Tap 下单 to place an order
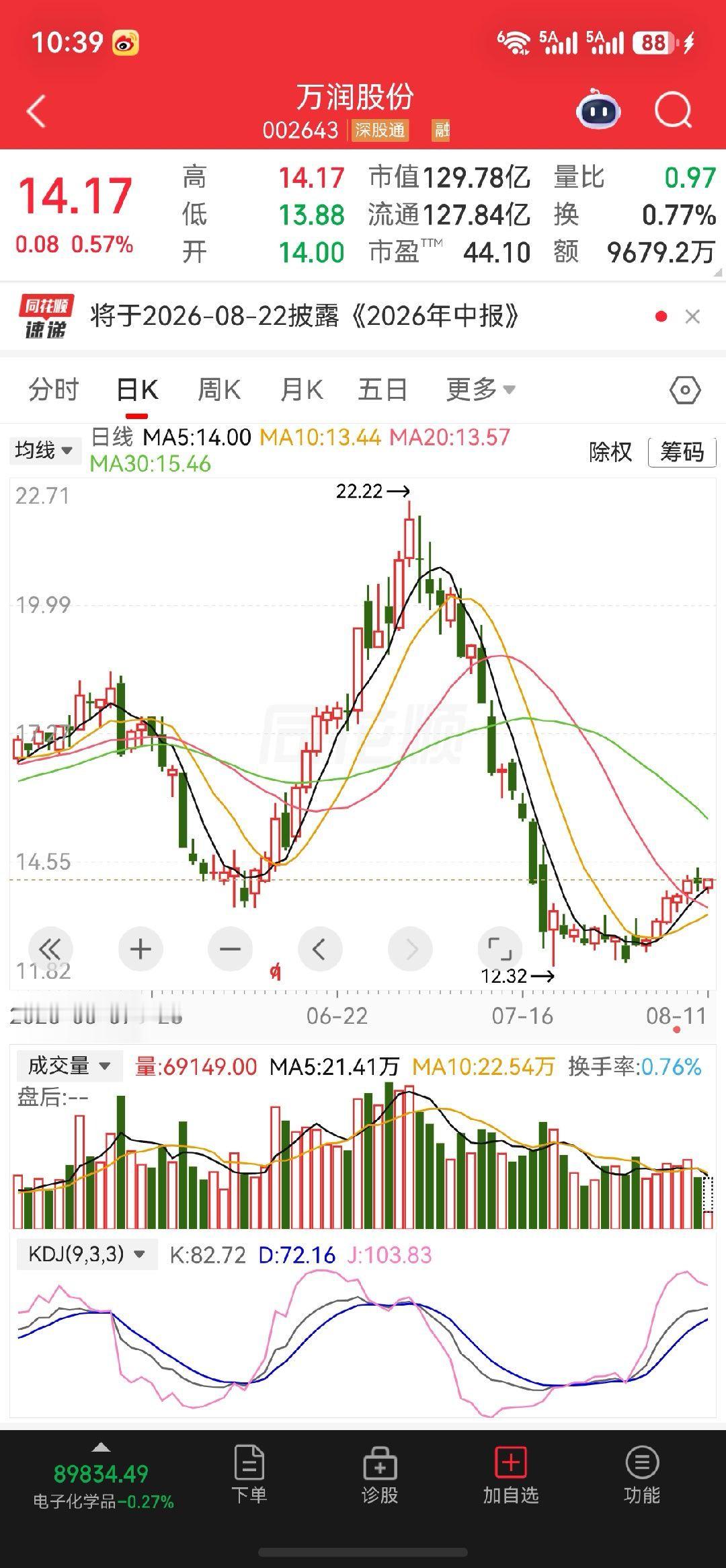Viewport: 726px width, 1568px height. pos(249,1474)
